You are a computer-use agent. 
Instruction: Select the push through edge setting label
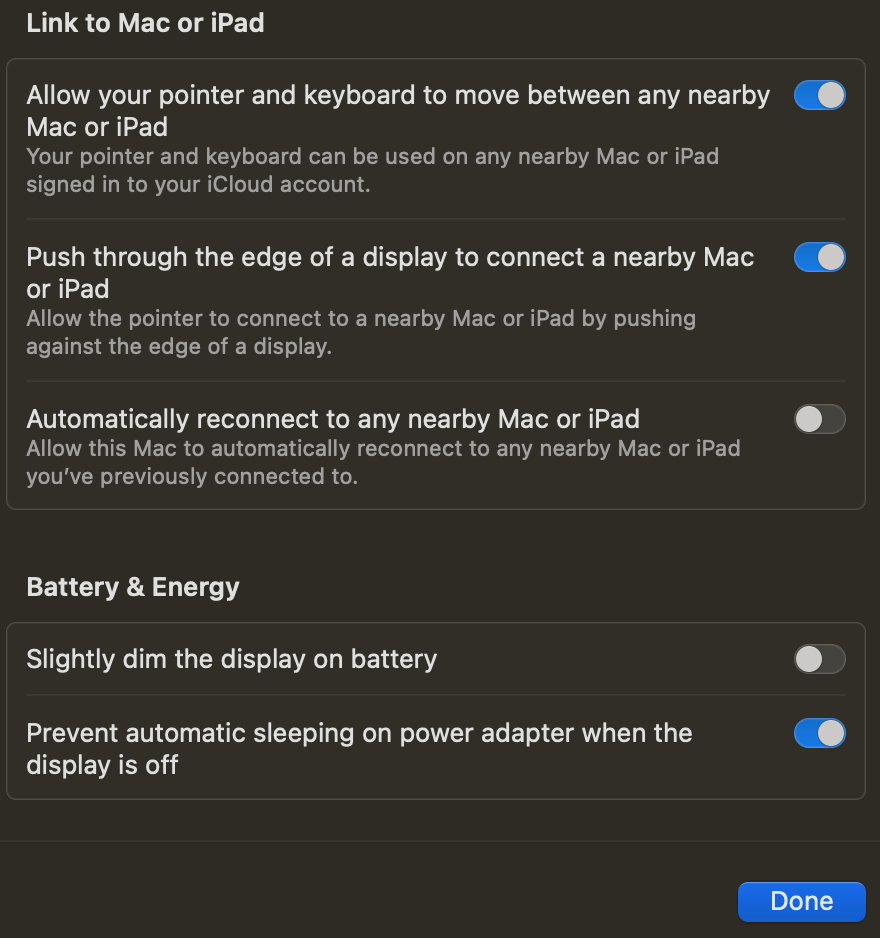[x=390, y=273]
